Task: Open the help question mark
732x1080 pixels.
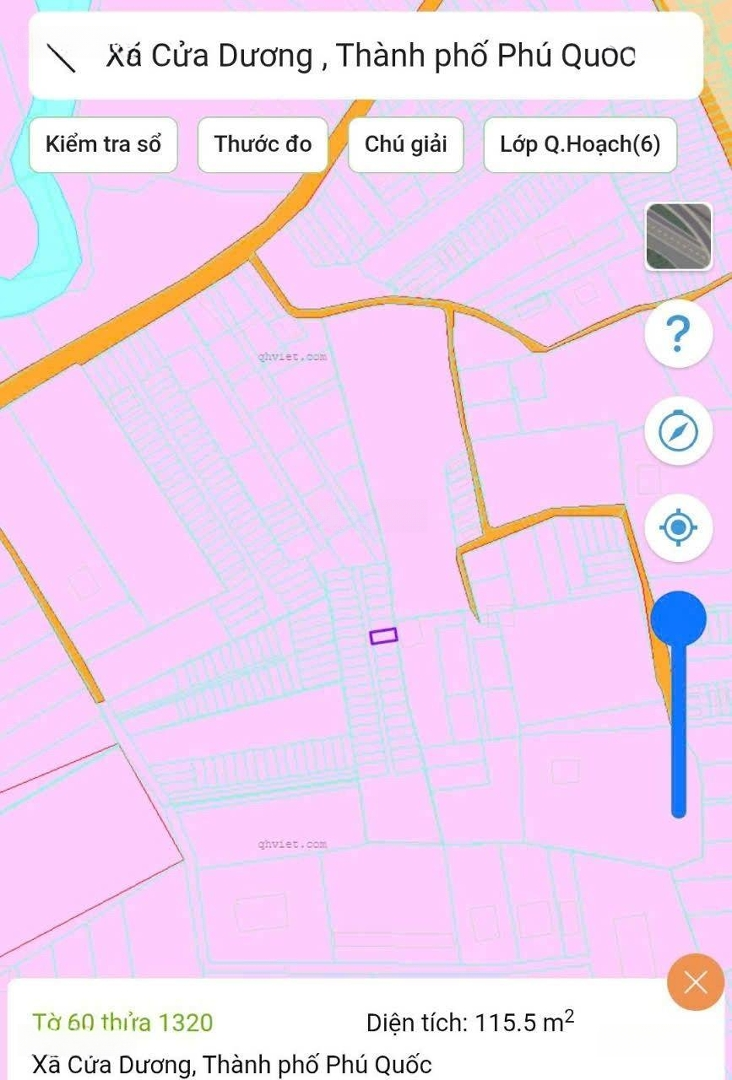Action: click(x=678, y=332)
